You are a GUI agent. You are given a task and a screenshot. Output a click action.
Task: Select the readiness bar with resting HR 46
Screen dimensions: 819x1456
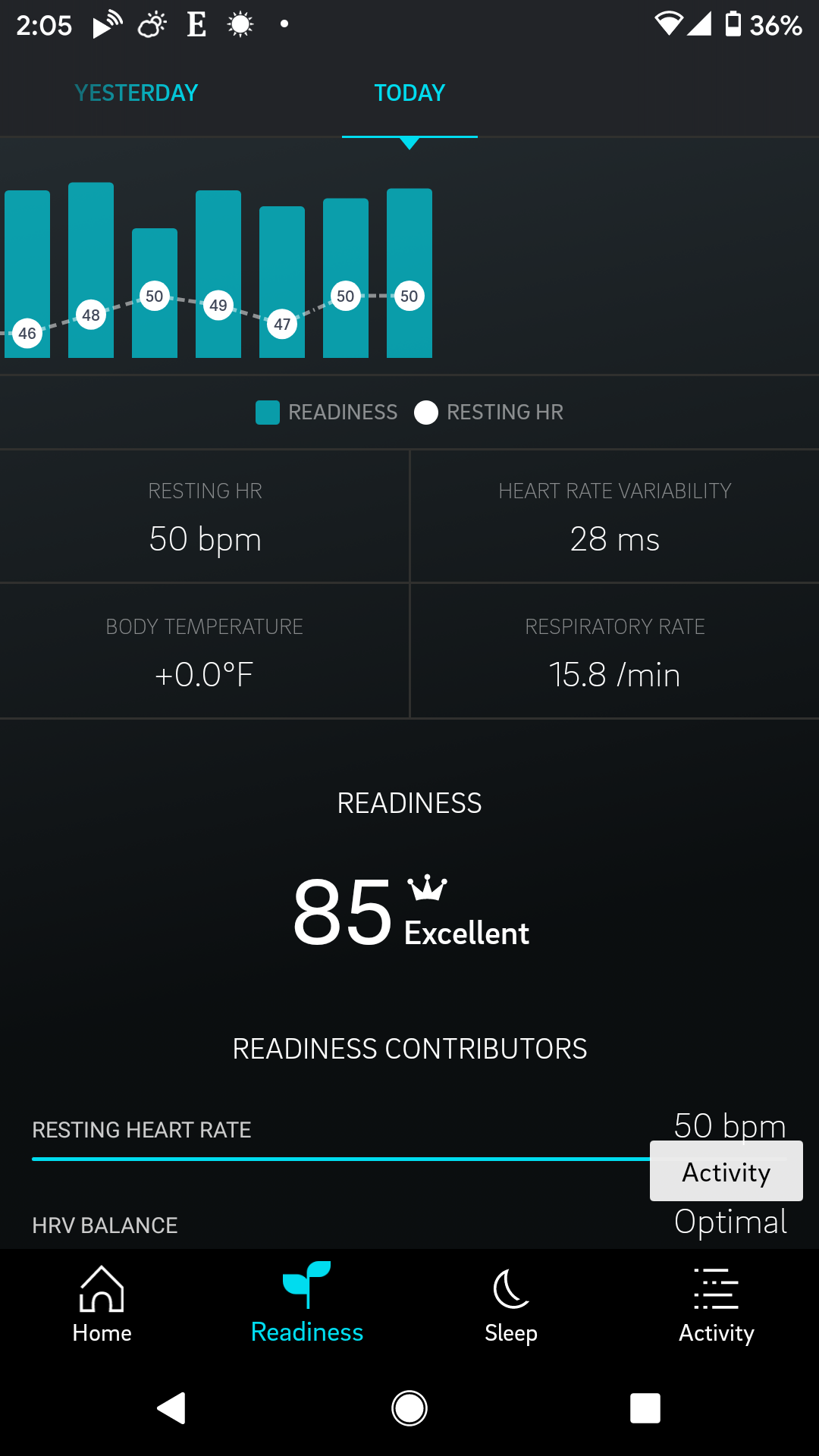point(27,273)
